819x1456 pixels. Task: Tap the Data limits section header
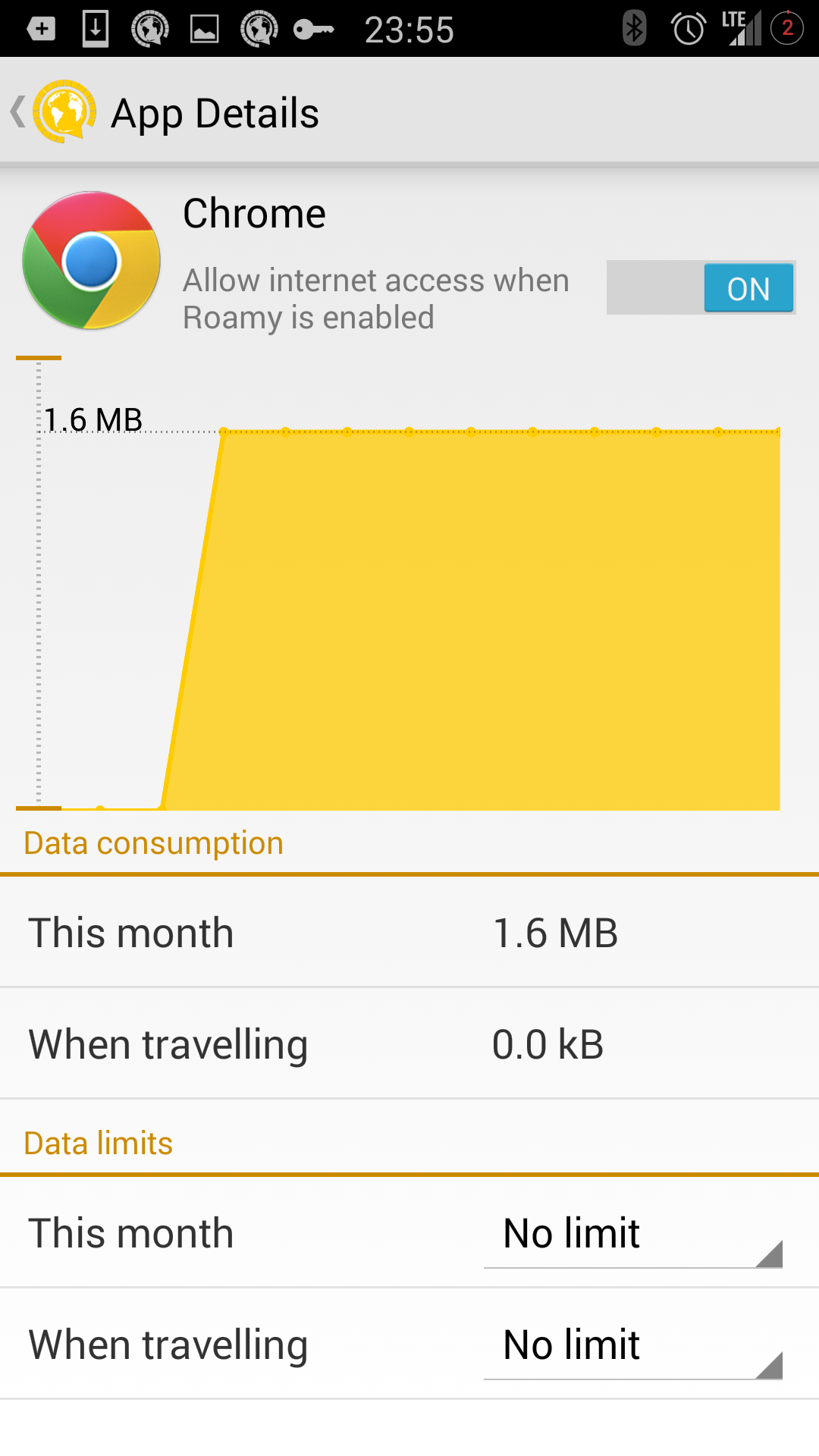[98, 1143]
